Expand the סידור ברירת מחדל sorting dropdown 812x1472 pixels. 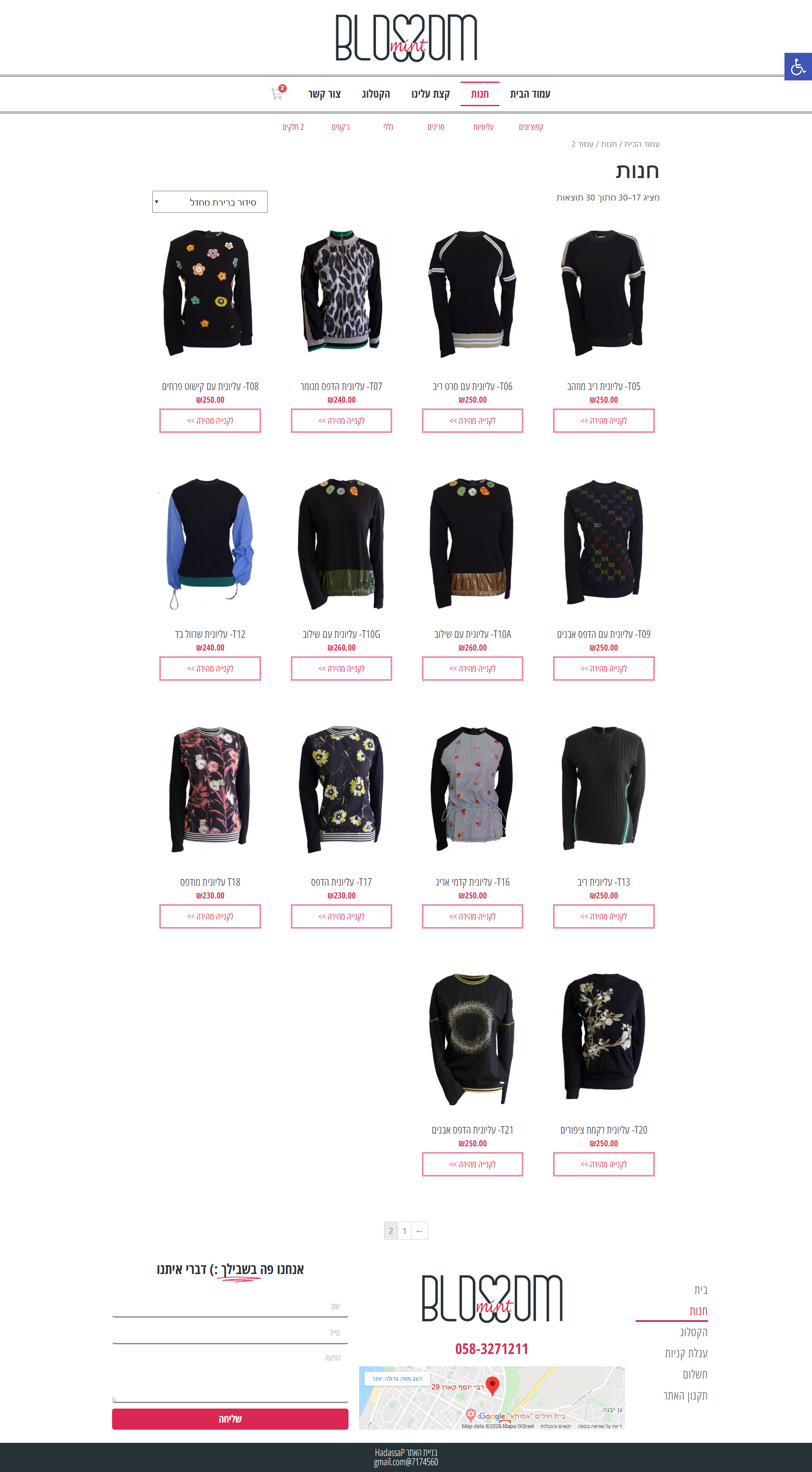pyautogui.click(x=210, y=202)
